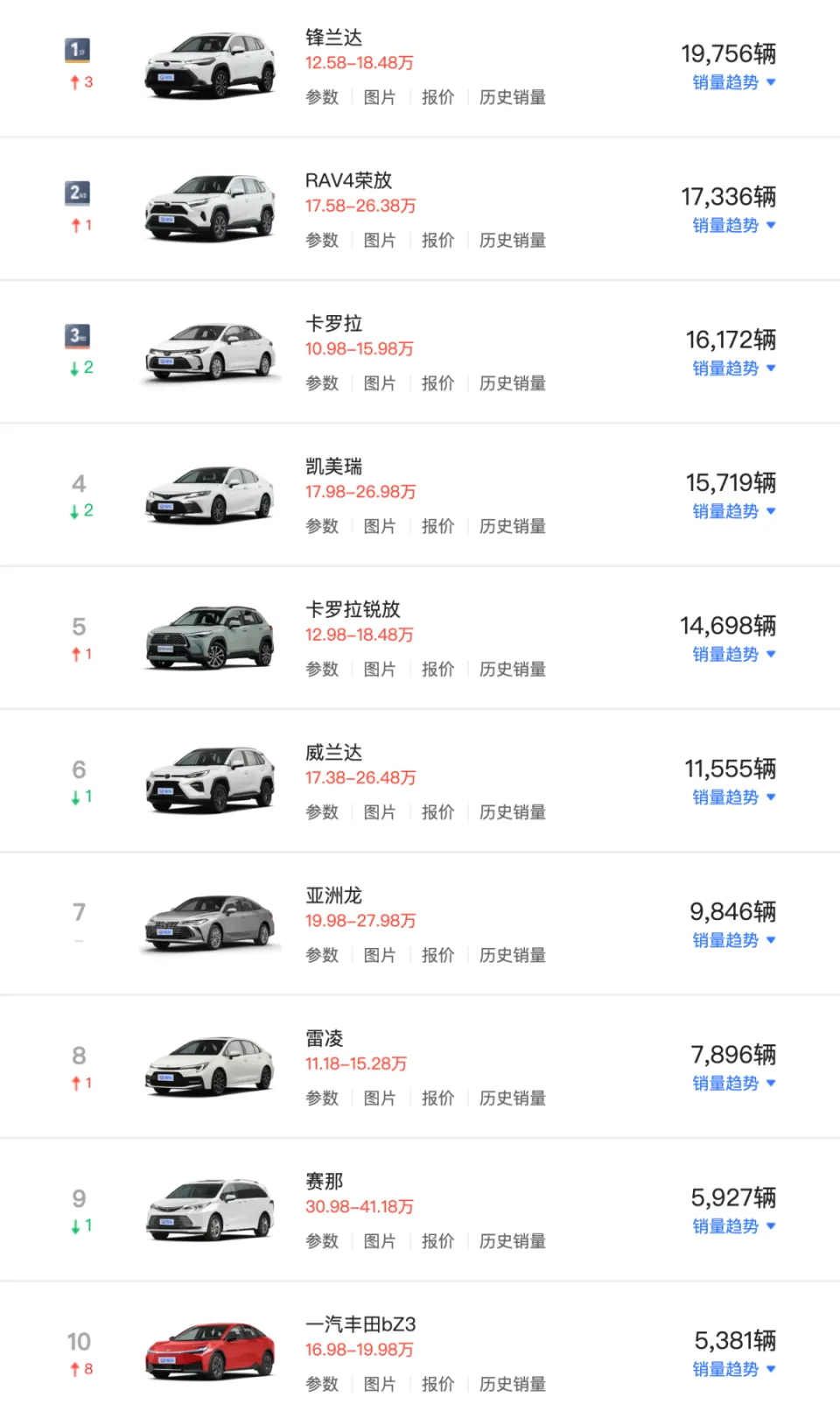Open 历史销量 for 锋兰达
This screenshot has width=840, height=1418.
coord(513,97)
